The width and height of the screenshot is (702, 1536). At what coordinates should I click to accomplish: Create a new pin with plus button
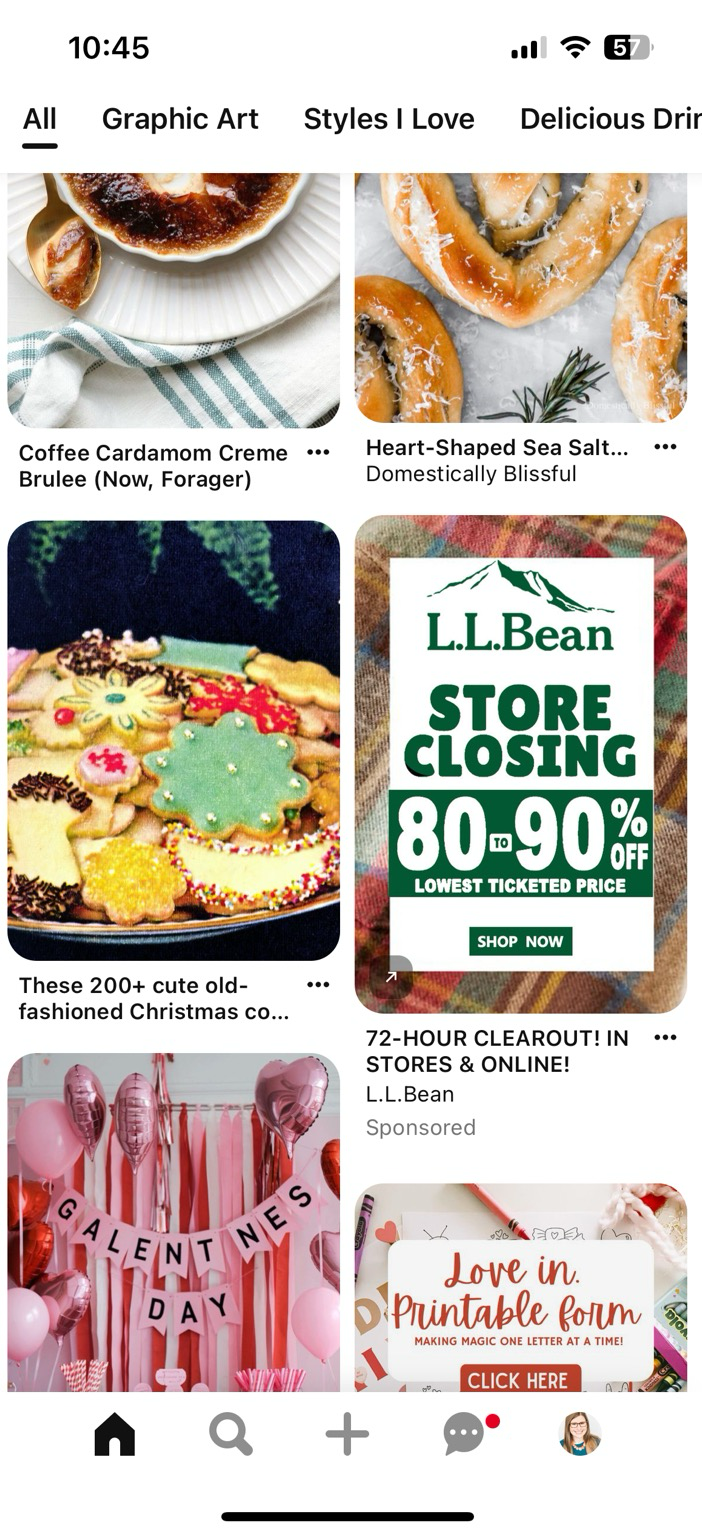347,1435
